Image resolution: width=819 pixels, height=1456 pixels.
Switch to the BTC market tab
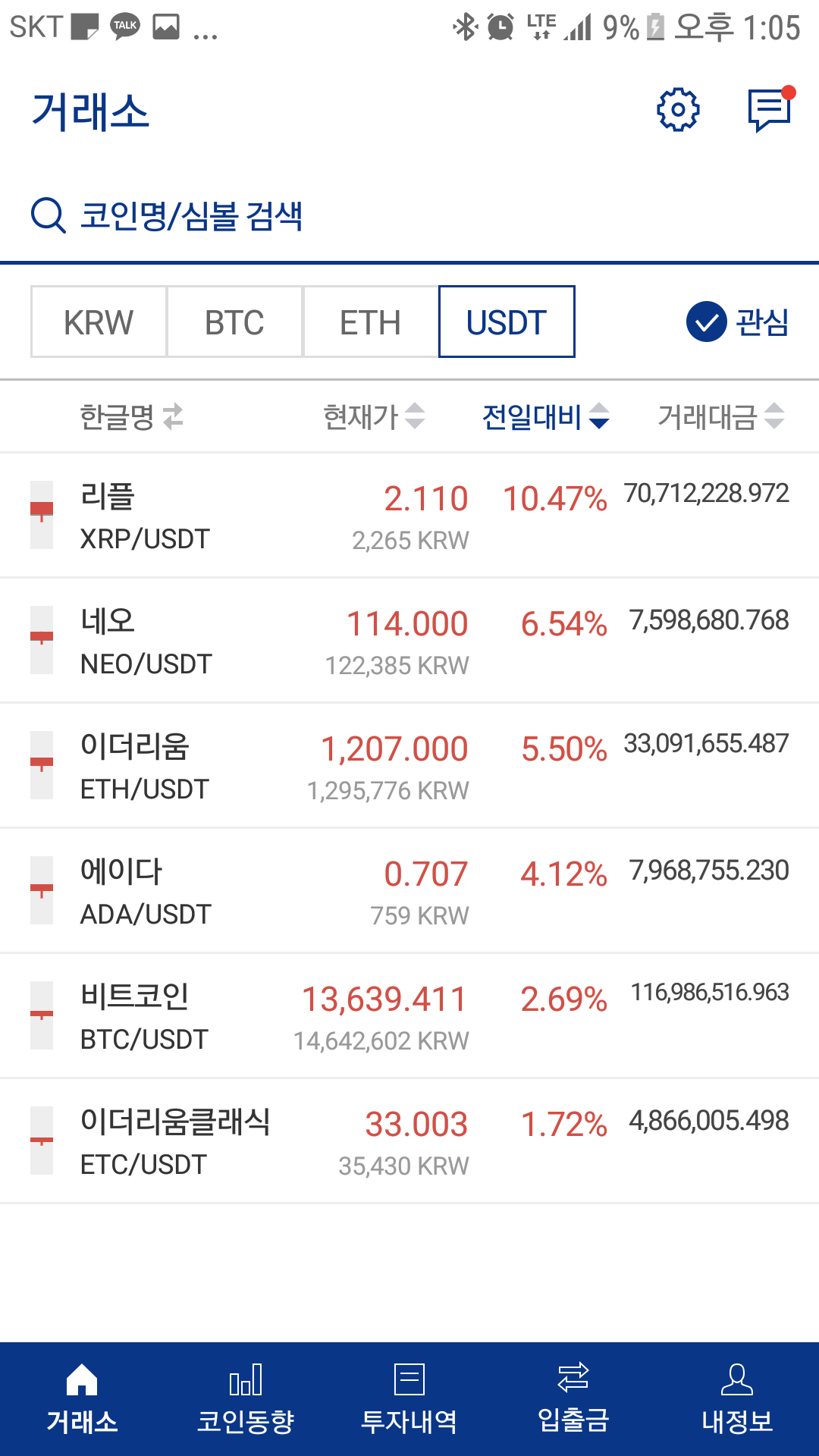234,322
